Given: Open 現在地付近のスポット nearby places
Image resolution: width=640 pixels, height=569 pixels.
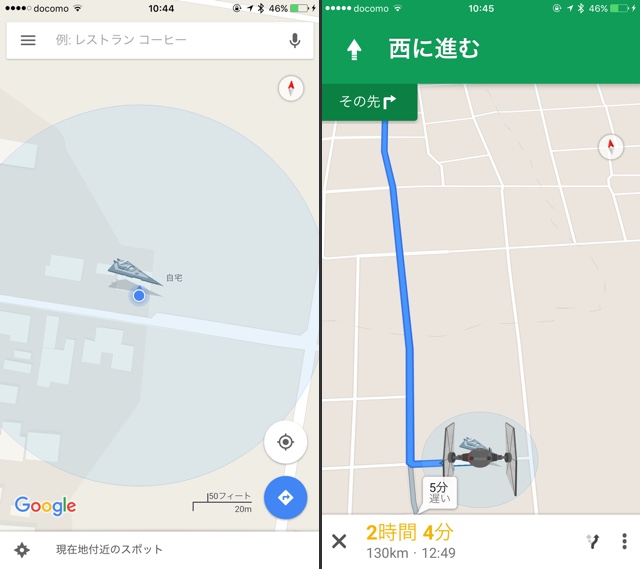Looking at the screenshot, I should click(110, 549).
